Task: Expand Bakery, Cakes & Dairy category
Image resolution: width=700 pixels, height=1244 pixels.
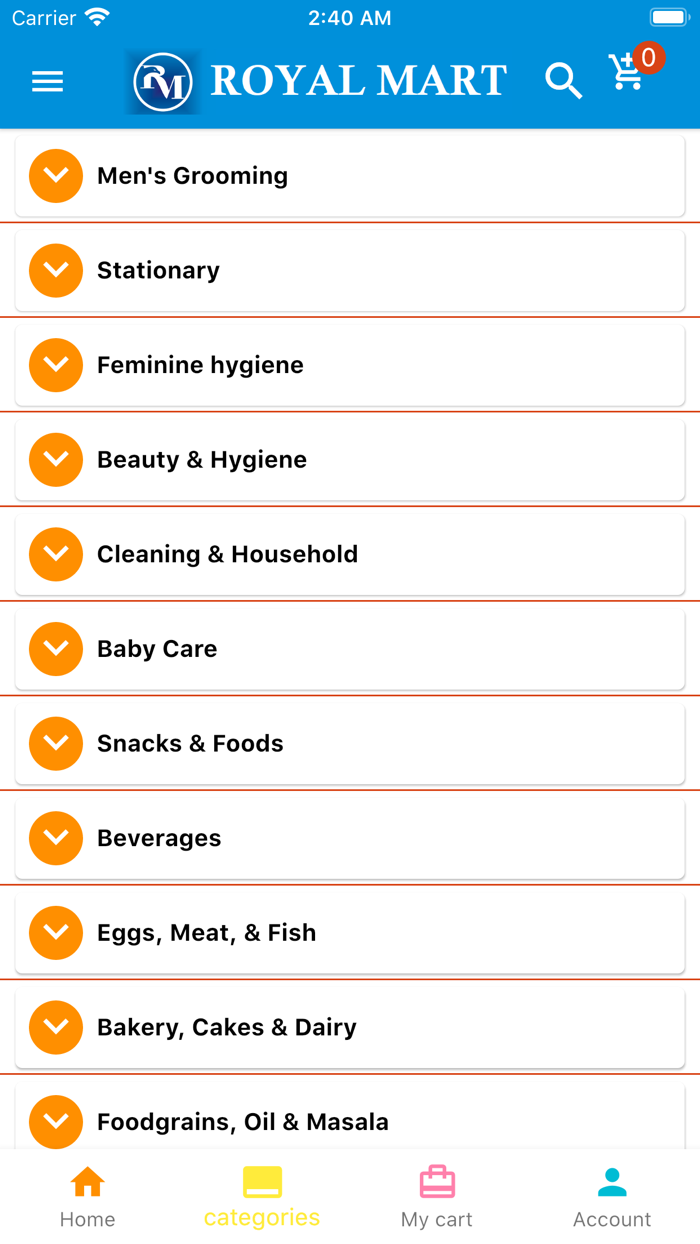Action: (x=56, y=1027)
